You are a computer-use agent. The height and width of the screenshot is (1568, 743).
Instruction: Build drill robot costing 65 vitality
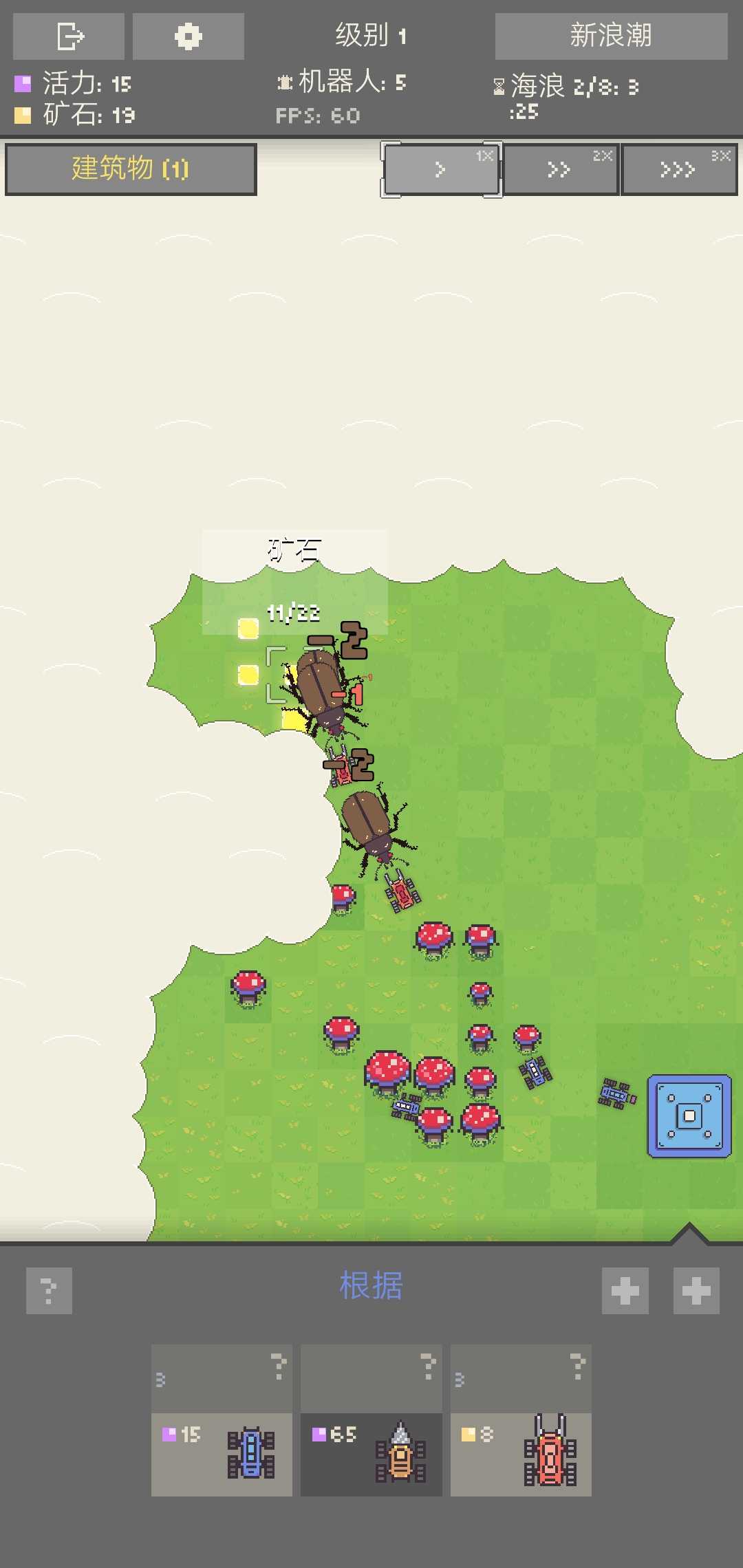tap(371, 1454)
